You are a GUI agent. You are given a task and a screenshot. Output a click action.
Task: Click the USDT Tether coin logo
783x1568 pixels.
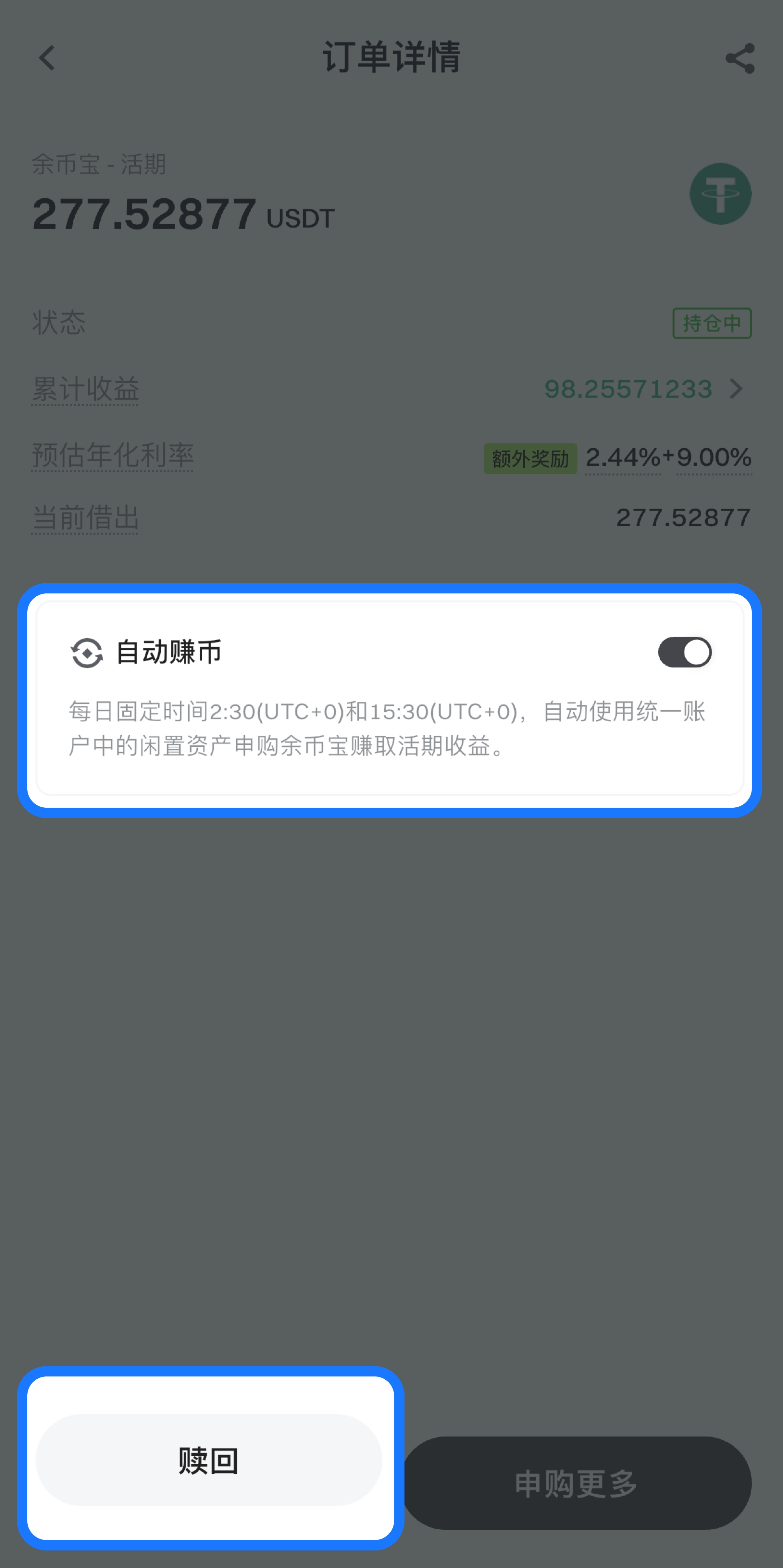[x=720, y=193]
